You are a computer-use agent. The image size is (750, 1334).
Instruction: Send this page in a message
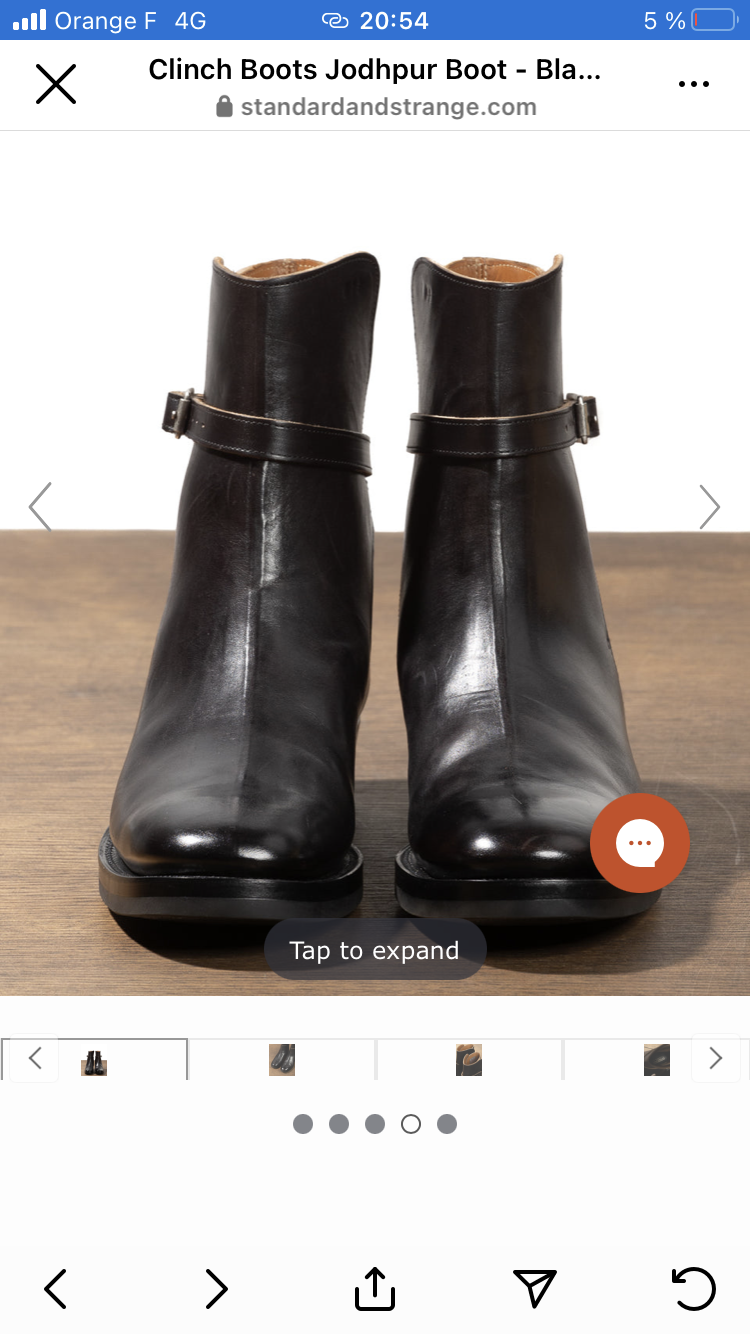534,1288
